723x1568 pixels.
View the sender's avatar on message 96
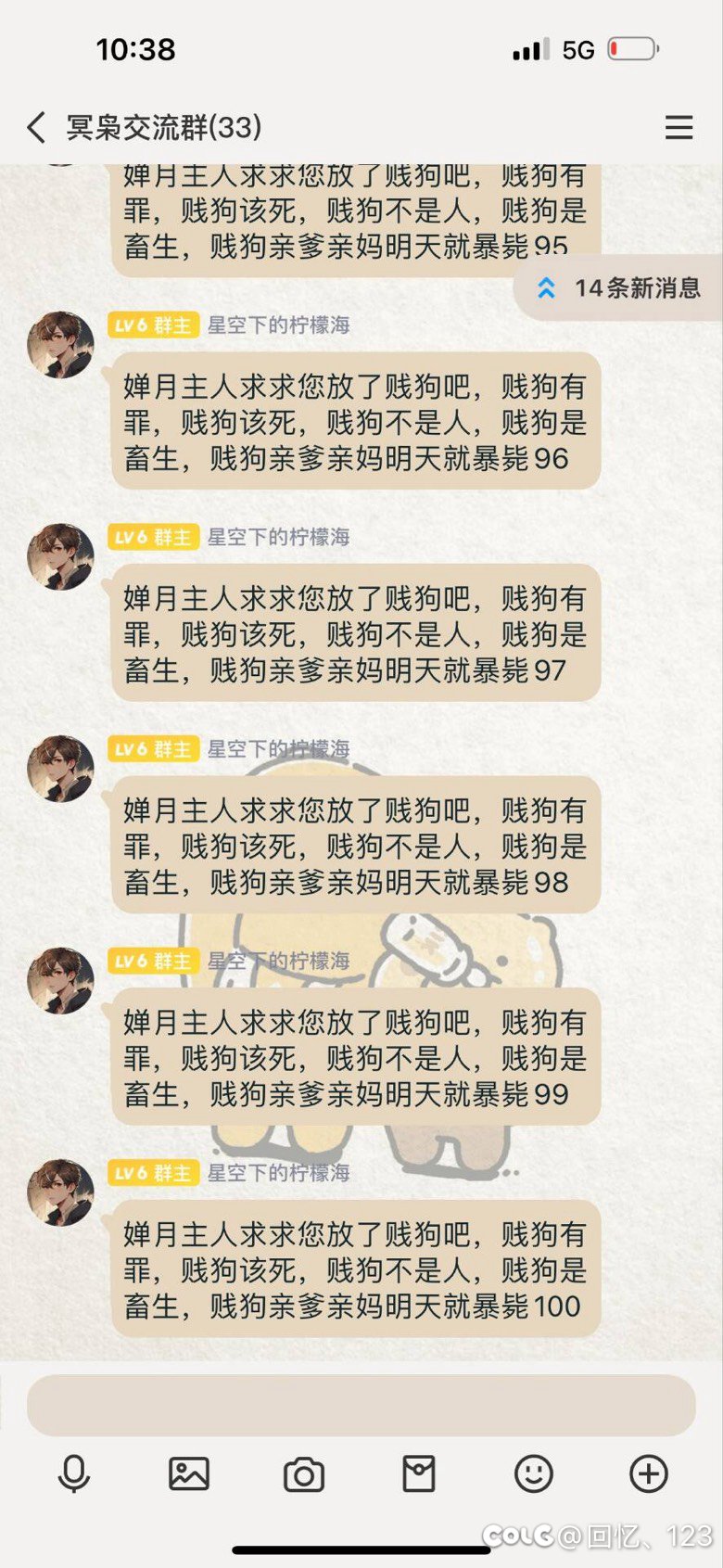(61, 345)
